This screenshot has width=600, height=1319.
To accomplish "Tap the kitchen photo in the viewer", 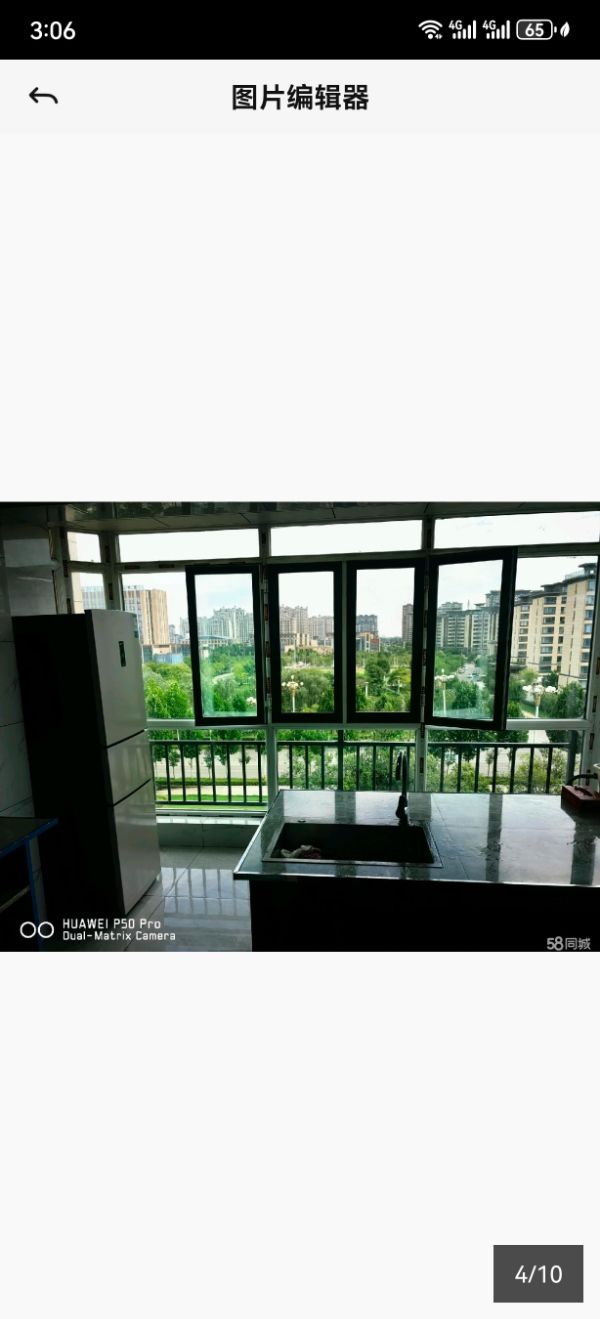I will click(x=300, y=726).
